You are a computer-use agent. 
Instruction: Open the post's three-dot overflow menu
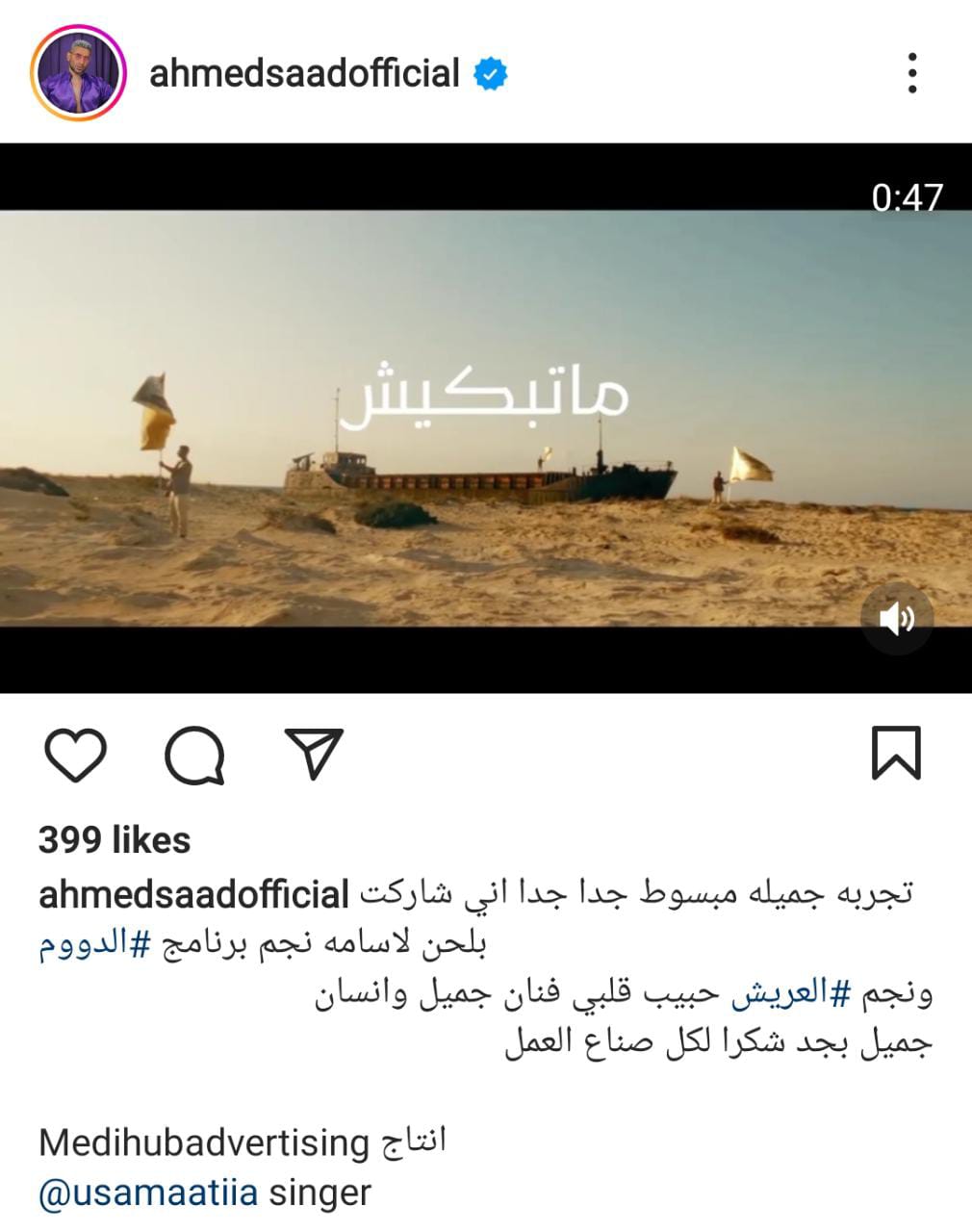pos(910,73)
